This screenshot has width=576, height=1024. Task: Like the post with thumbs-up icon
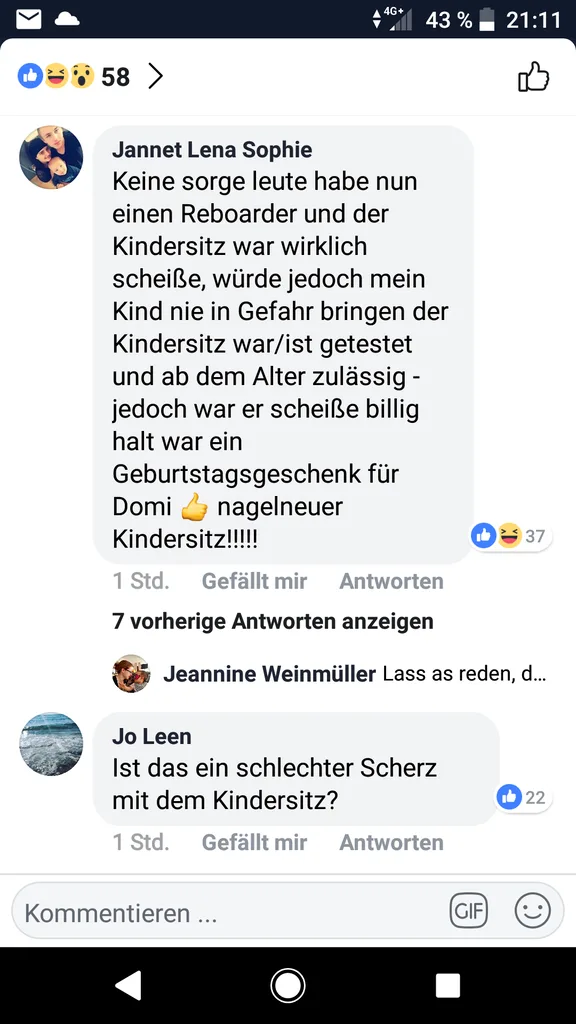coord(534,77)
